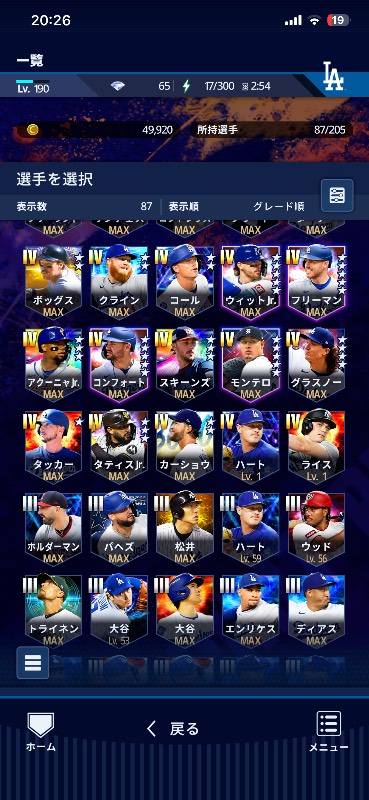Open the ウィットJr. player card
369x800 pixels.
tap(250, 282)
